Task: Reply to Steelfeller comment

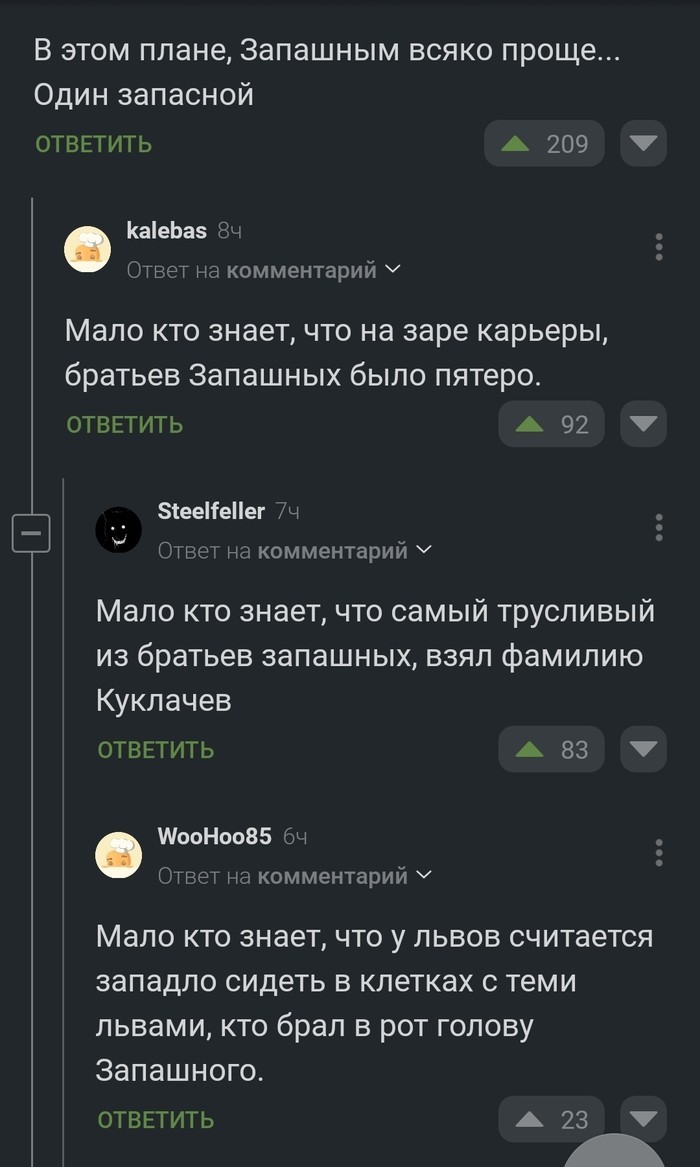Action: pos(156,750)
